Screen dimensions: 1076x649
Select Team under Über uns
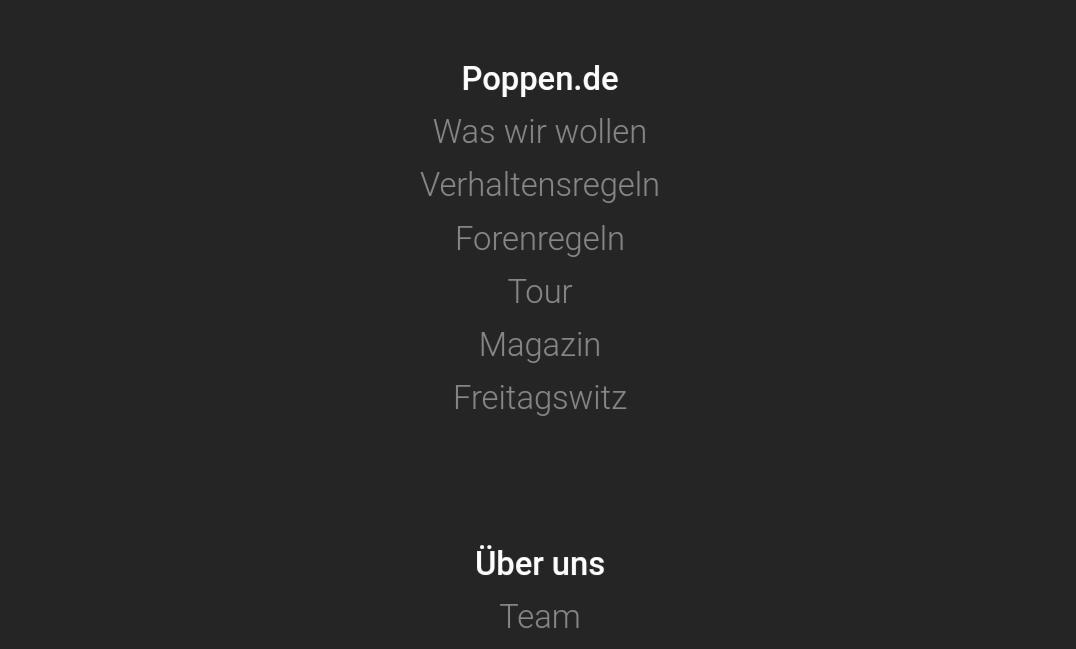(539, 617)
